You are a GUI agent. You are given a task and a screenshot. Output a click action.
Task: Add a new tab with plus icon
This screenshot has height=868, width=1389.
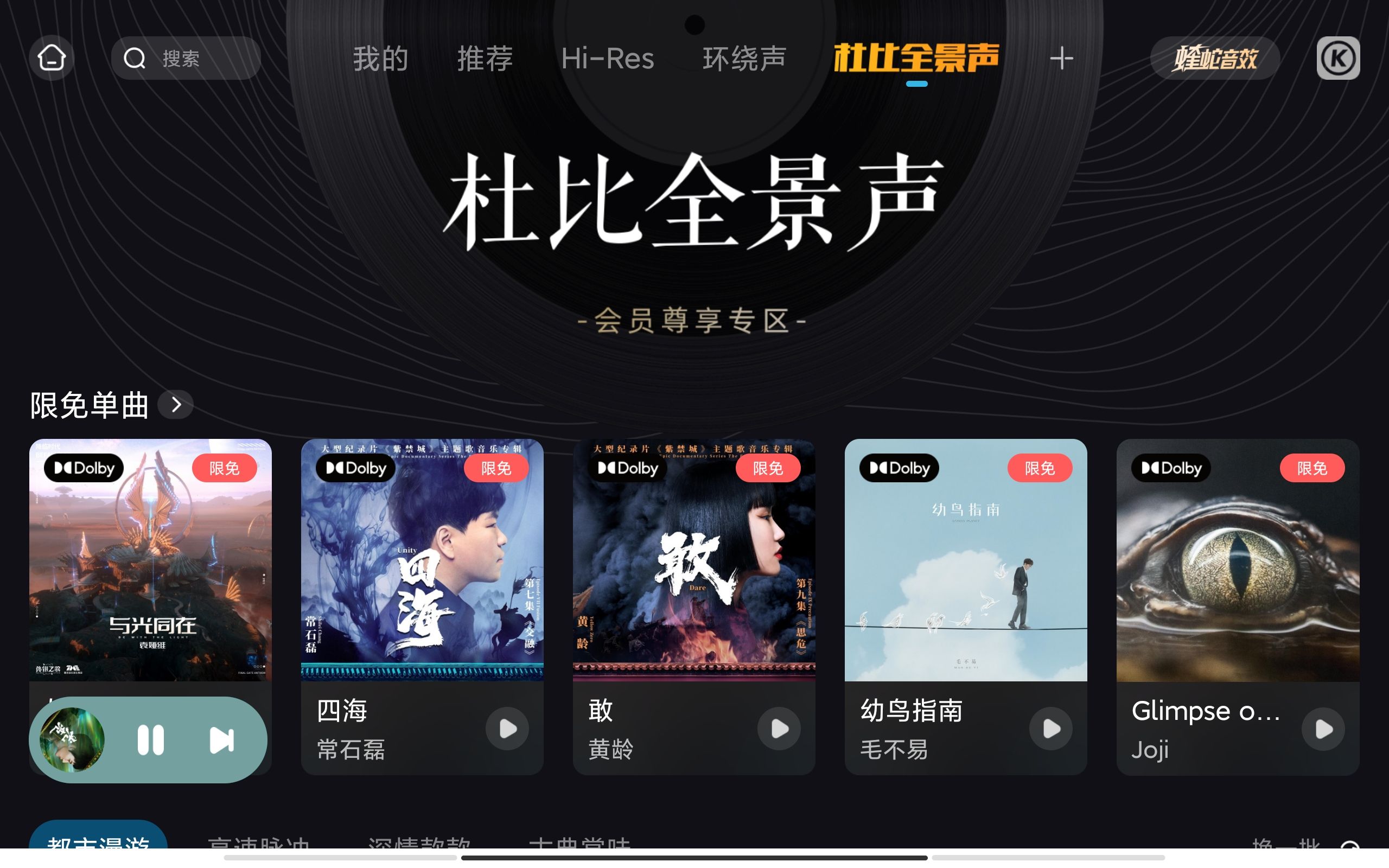1061,59
